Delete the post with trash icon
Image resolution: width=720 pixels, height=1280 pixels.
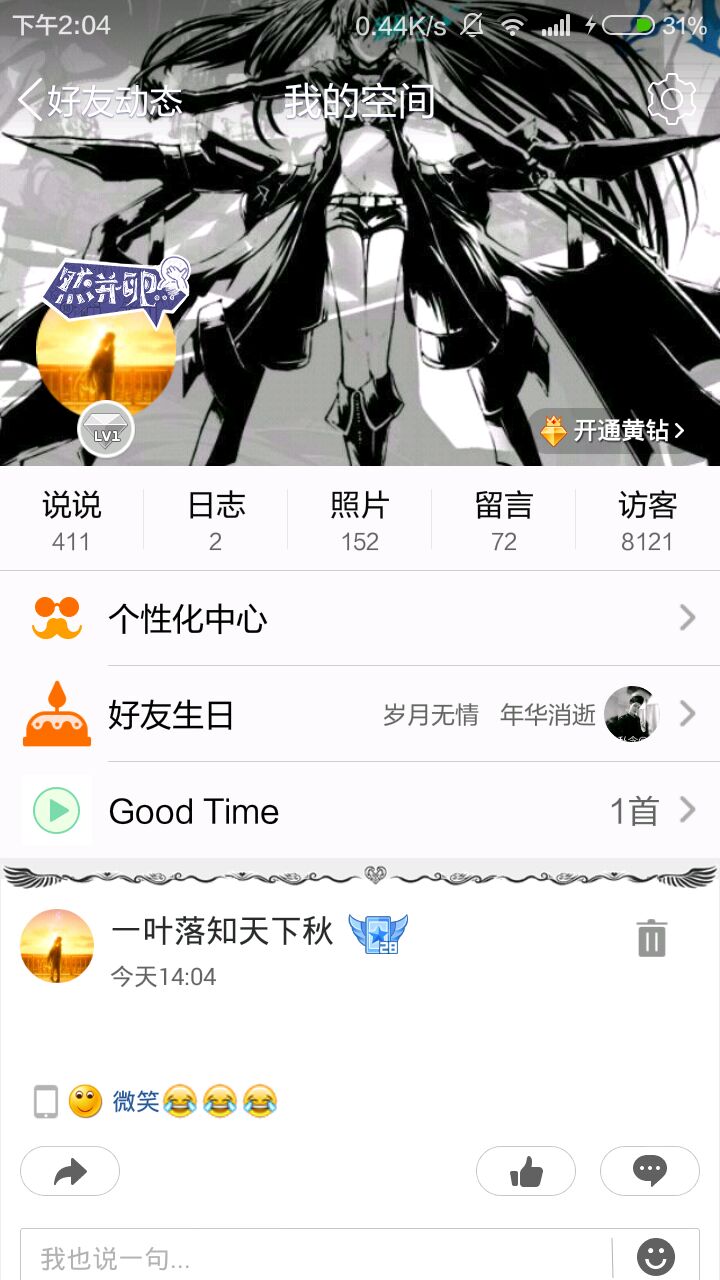[x=651, y=939]
